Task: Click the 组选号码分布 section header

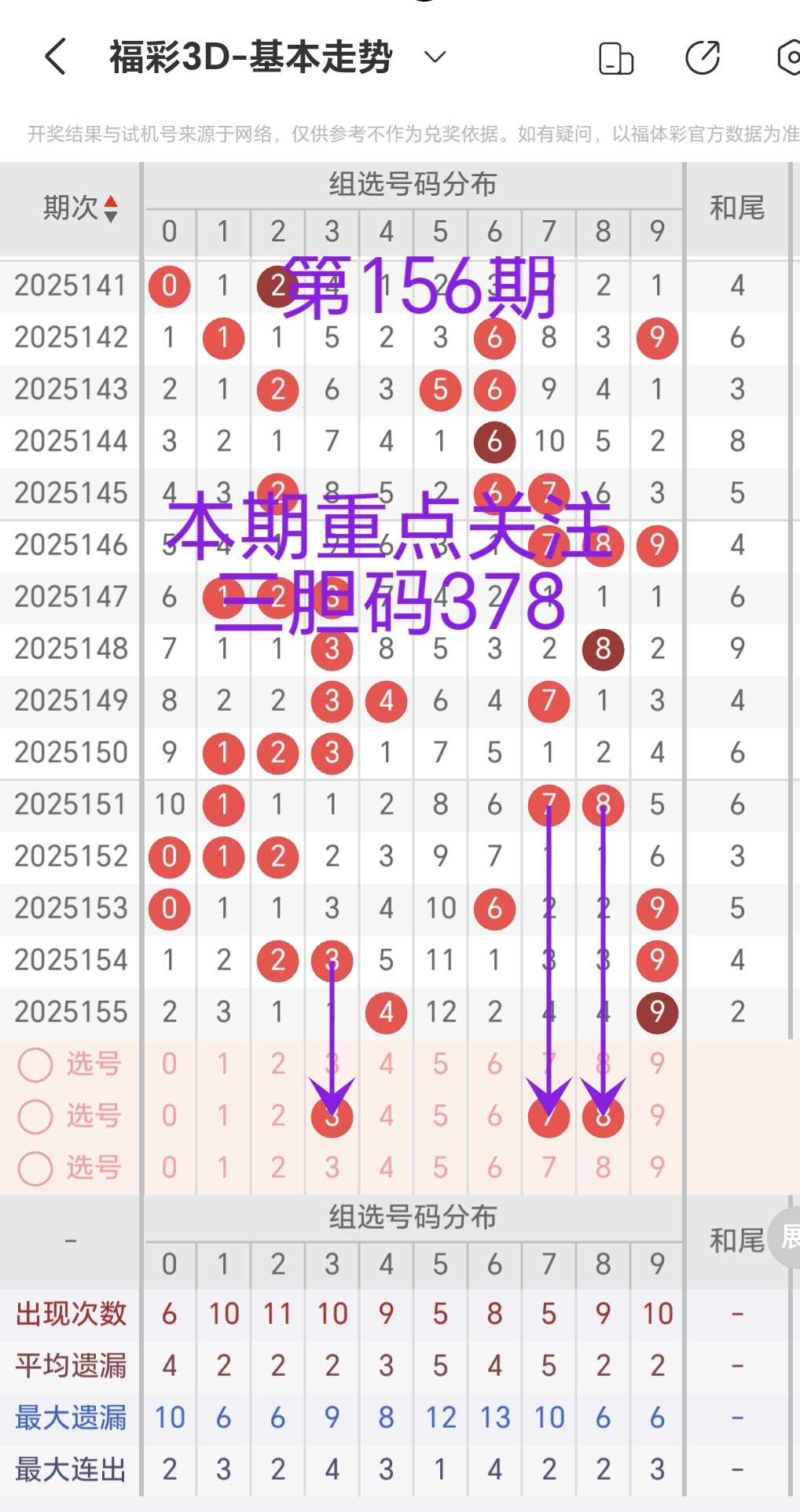Action: pos(414,186)
